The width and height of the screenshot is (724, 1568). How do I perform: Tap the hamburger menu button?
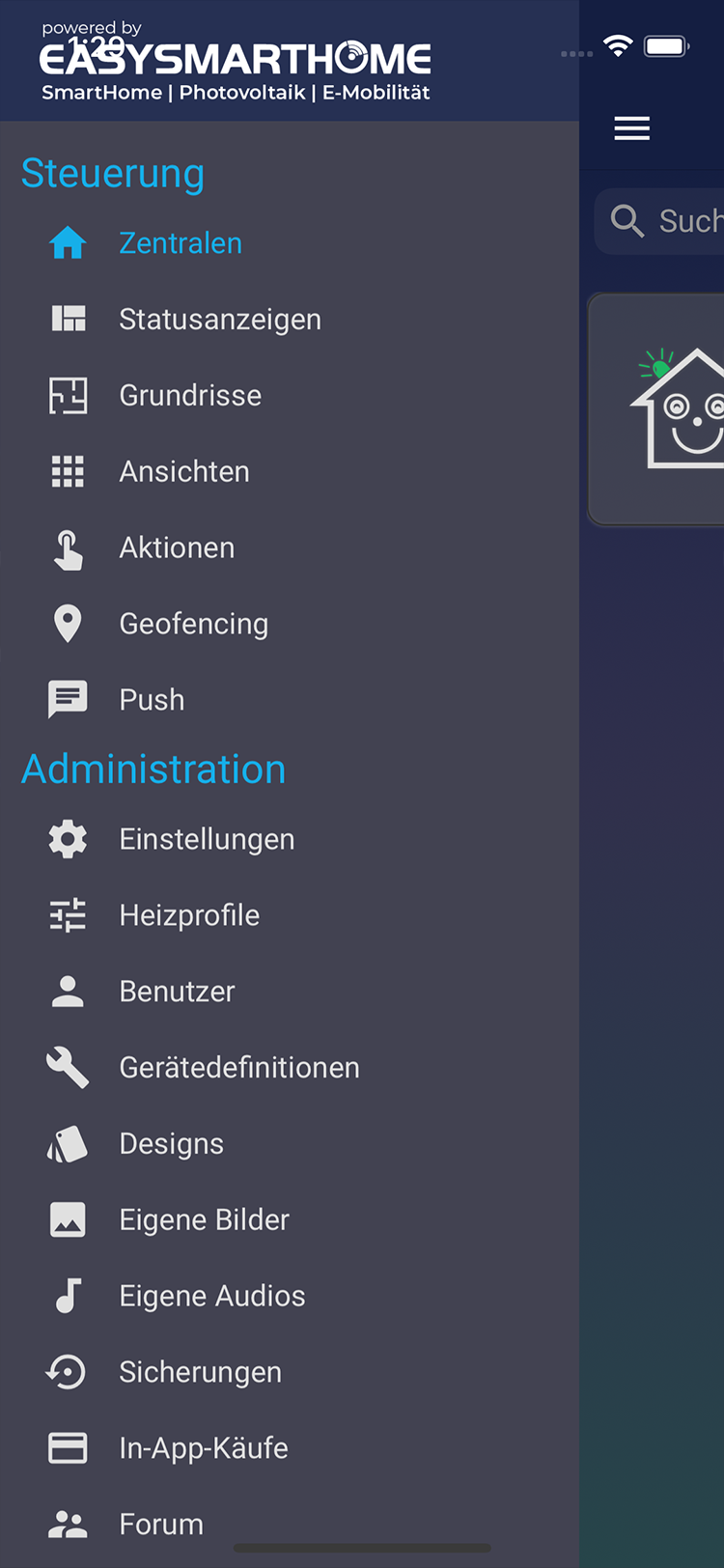point(632,128)
